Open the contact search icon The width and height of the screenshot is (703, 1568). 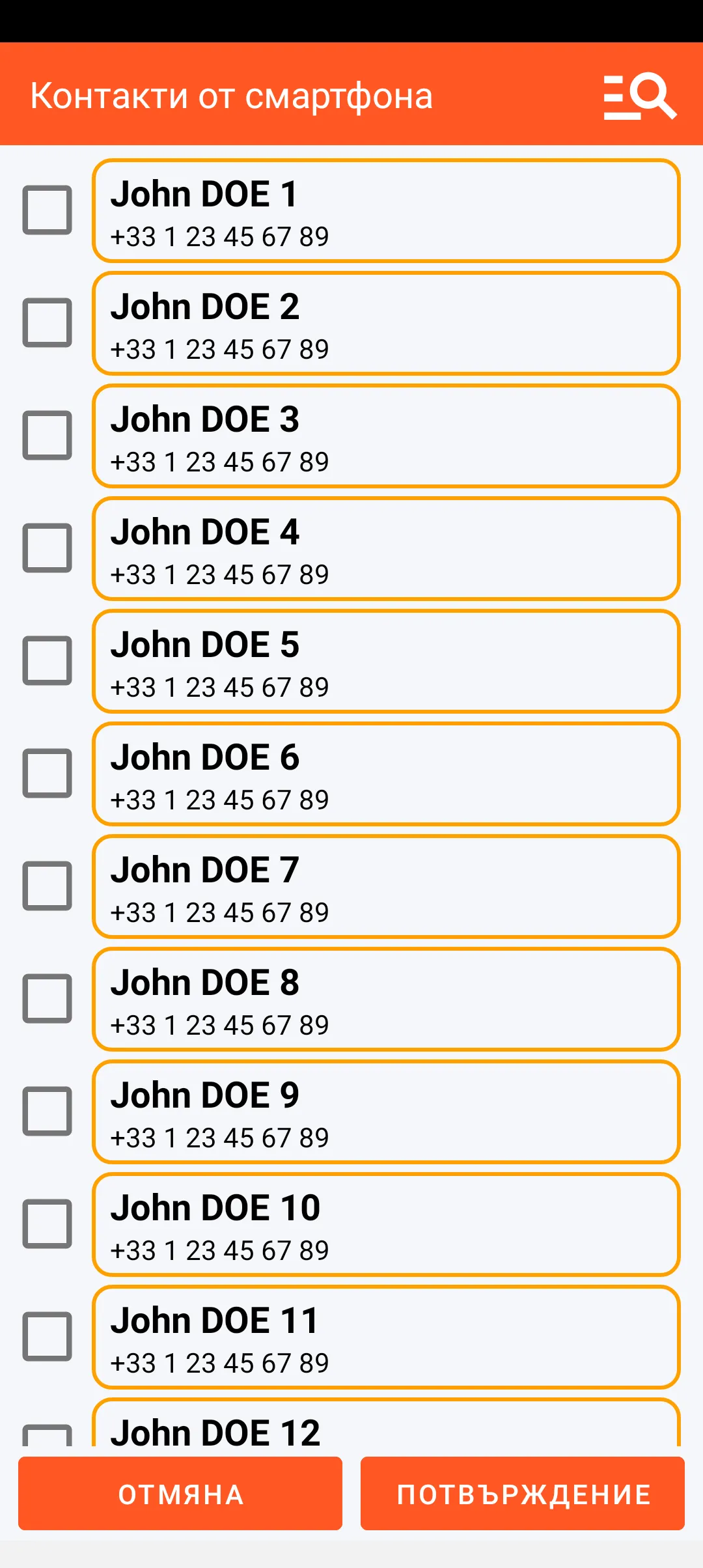coord(640,96)
